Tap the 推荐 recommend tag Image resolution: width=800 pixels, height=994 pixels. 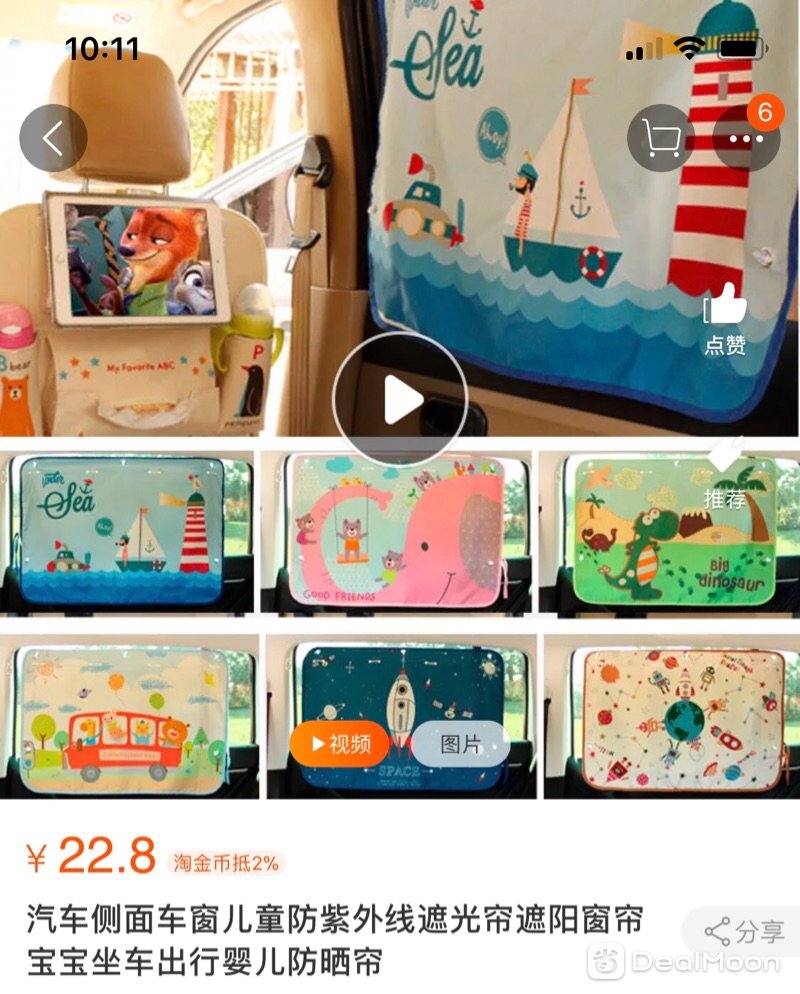coord(724,486)
